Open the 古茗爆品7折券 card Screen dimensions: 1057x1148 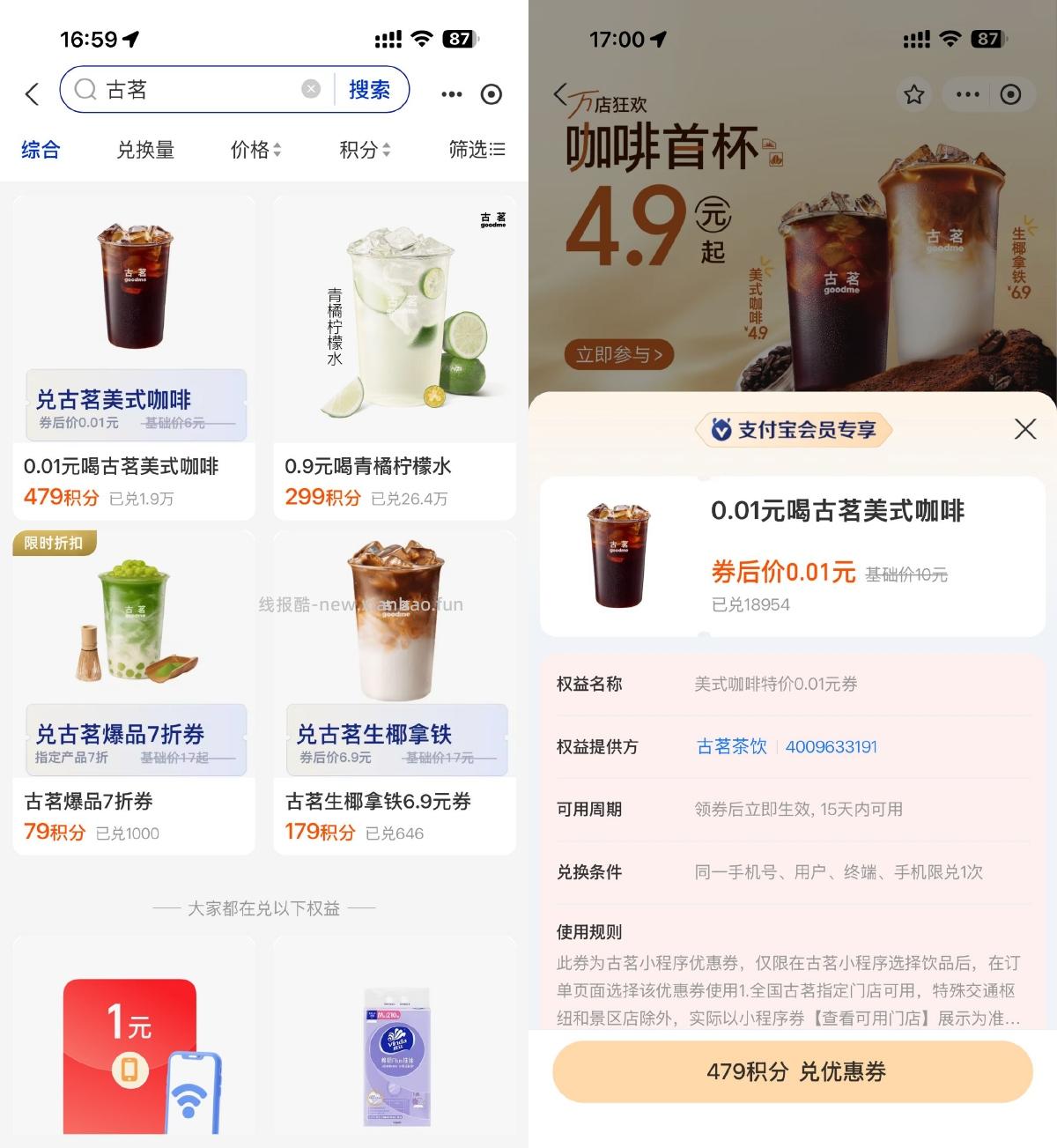[134, 692]
